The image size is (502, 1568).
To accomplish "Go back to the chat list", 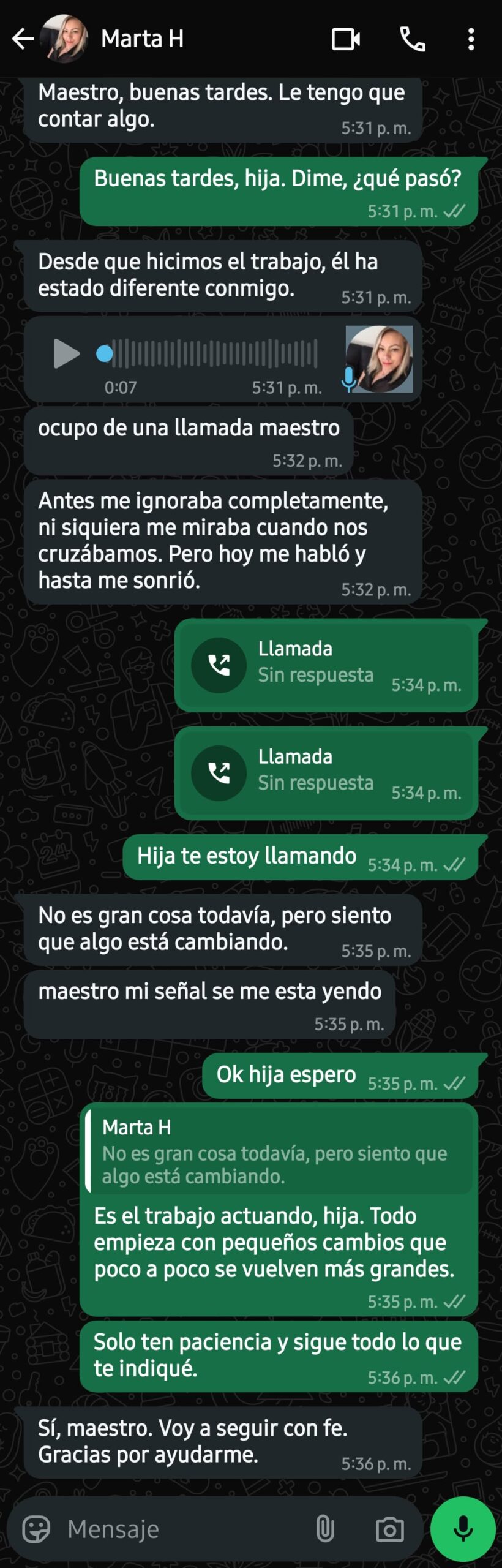I will pos(23,39).
